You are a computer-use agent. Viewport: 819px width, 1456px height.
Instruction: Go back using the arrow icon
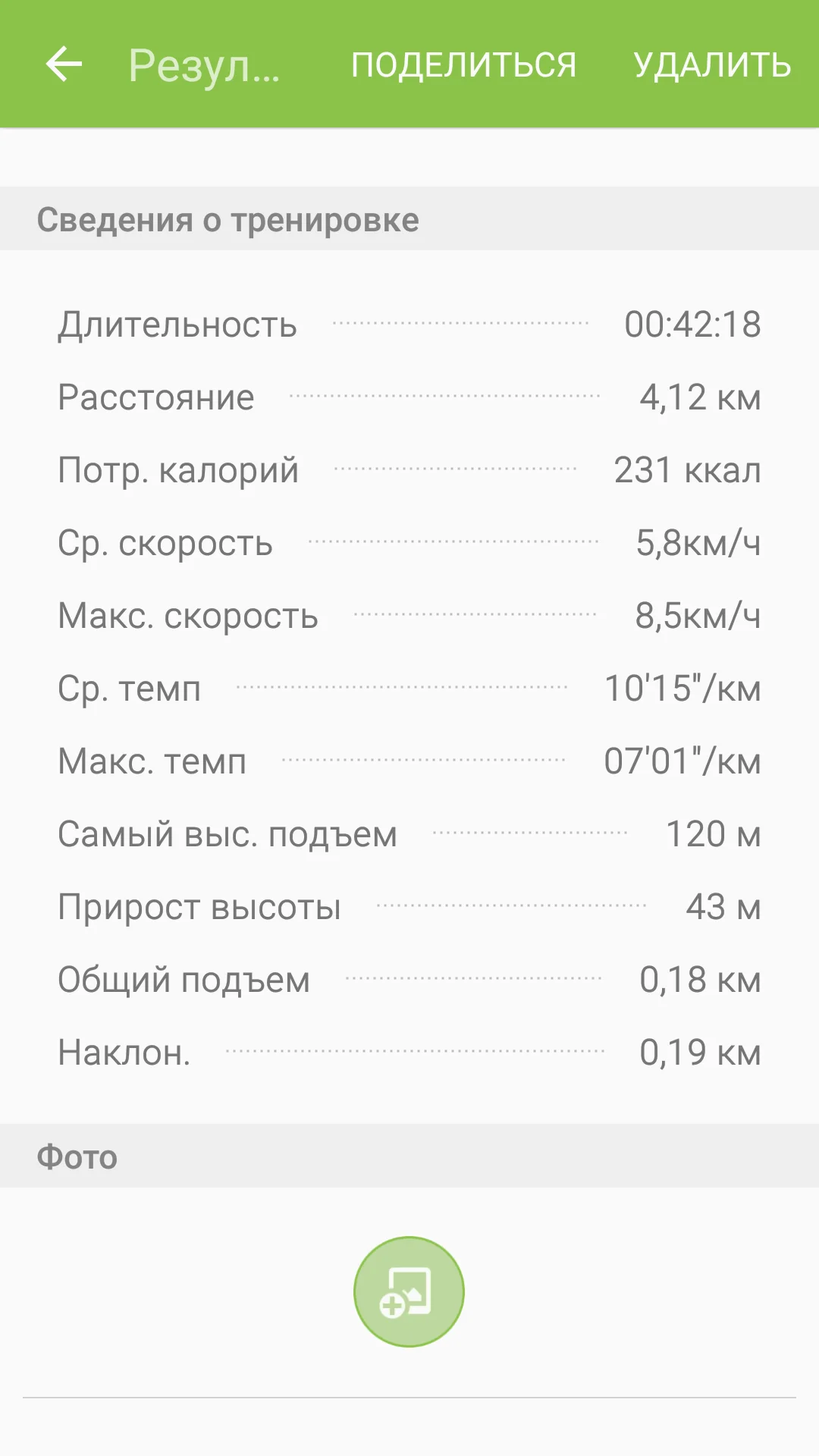coord(64,64)
